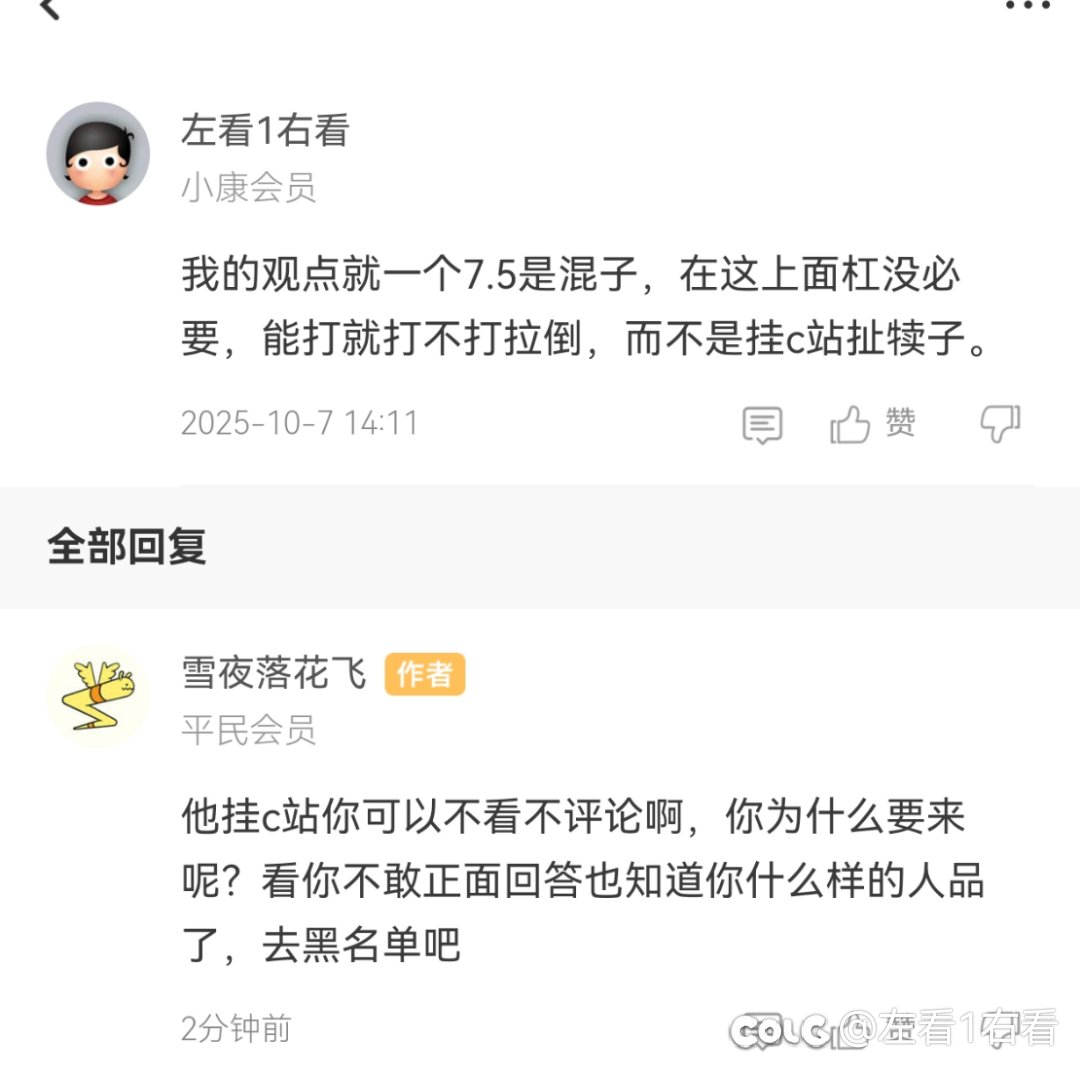Go back using the top-left arrow
1080x1072 pixels.
coord(50,8)
